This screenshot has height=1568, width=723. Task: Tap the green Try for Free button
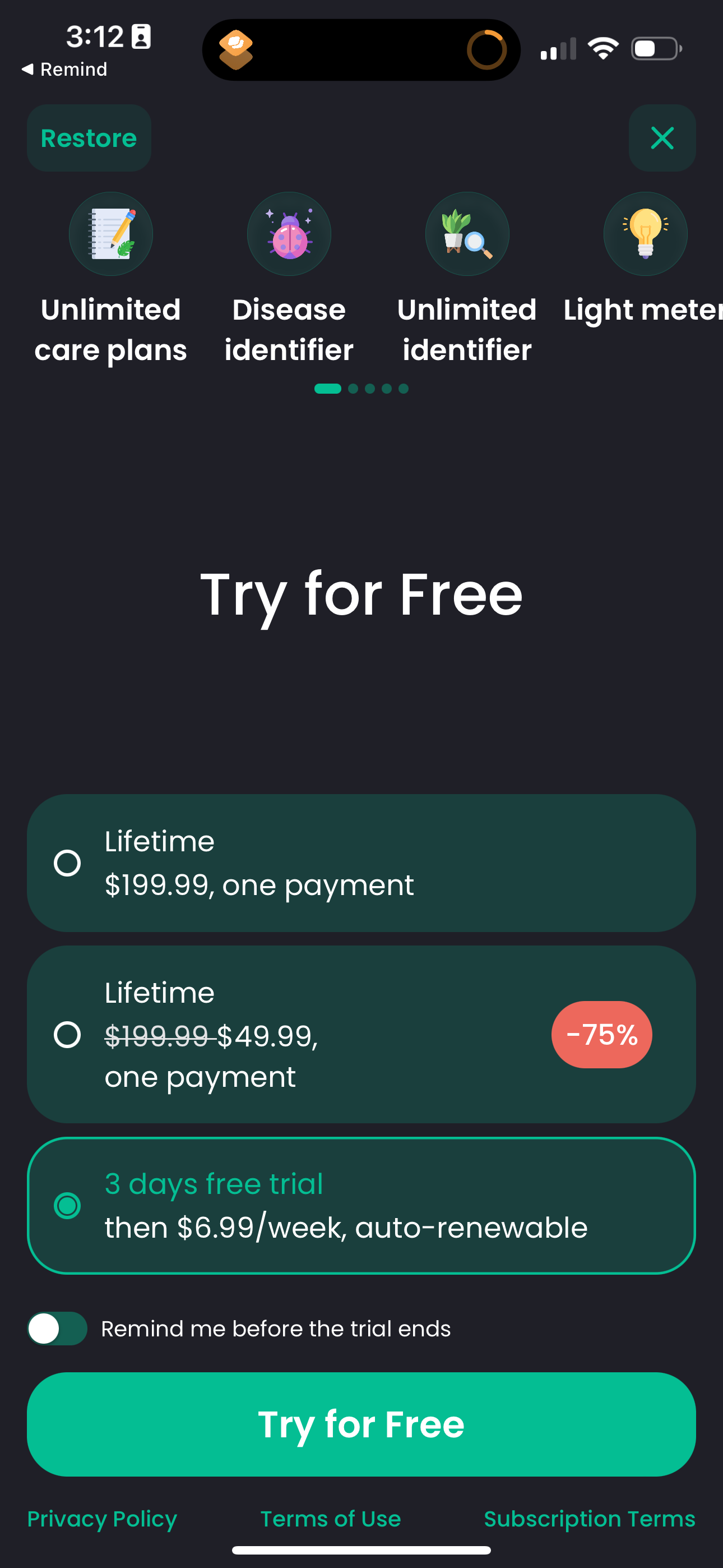coord(361,1424)
